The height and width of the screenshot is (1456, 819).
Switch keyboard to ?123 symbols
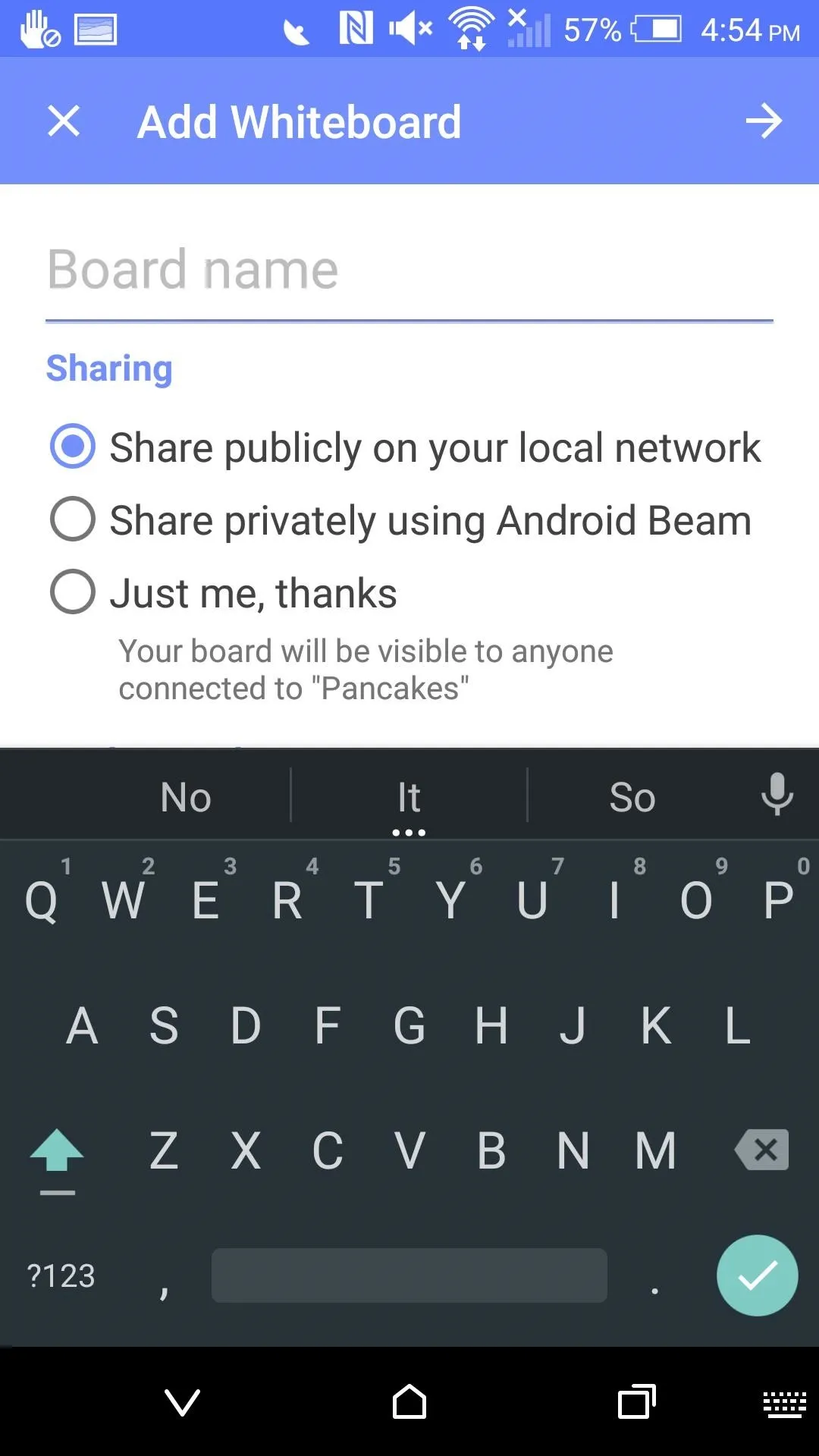(61, 1276)
